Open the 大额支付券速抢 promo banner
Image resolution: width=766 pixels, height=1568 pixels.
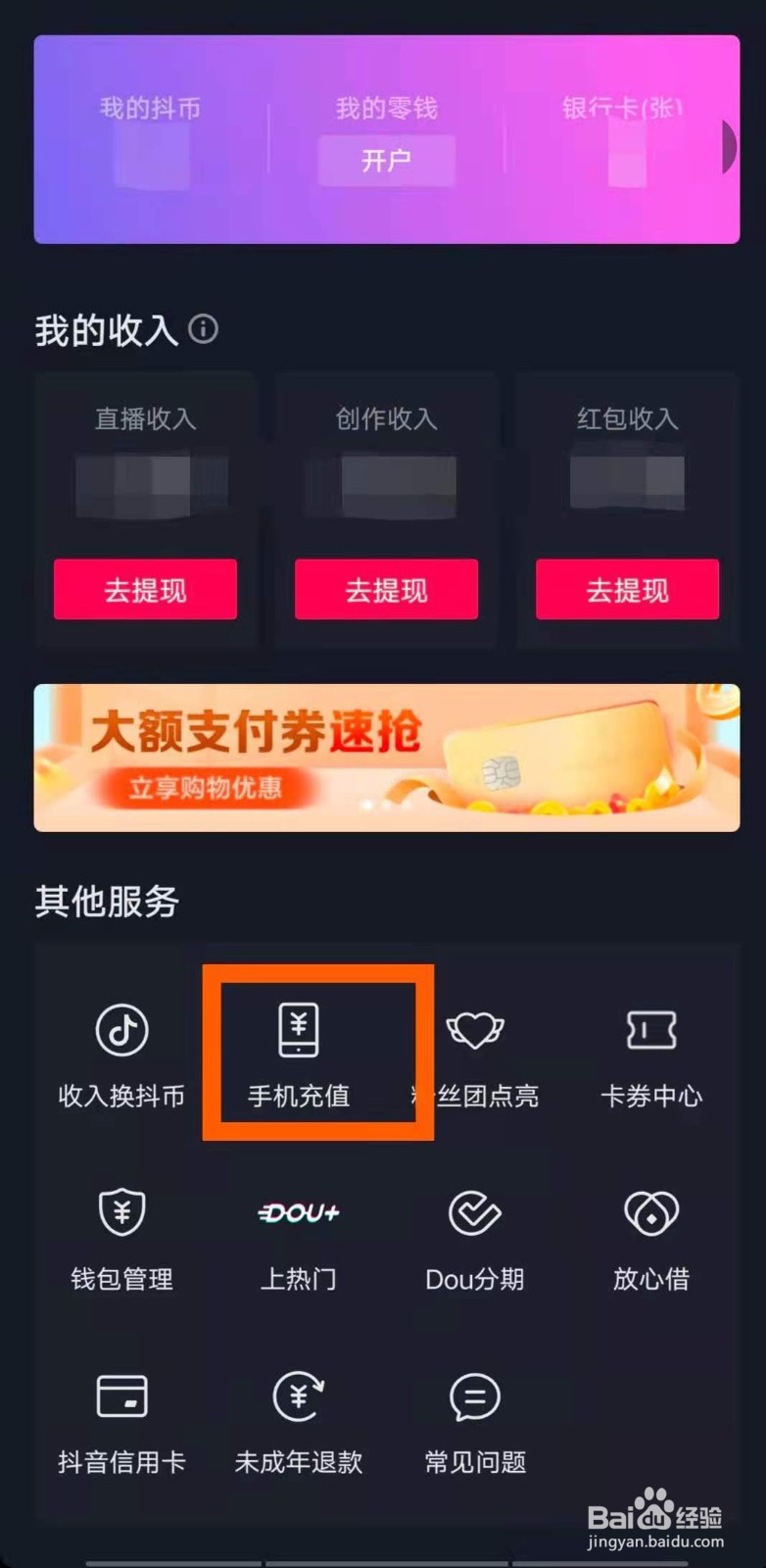(x=386, y=757)
